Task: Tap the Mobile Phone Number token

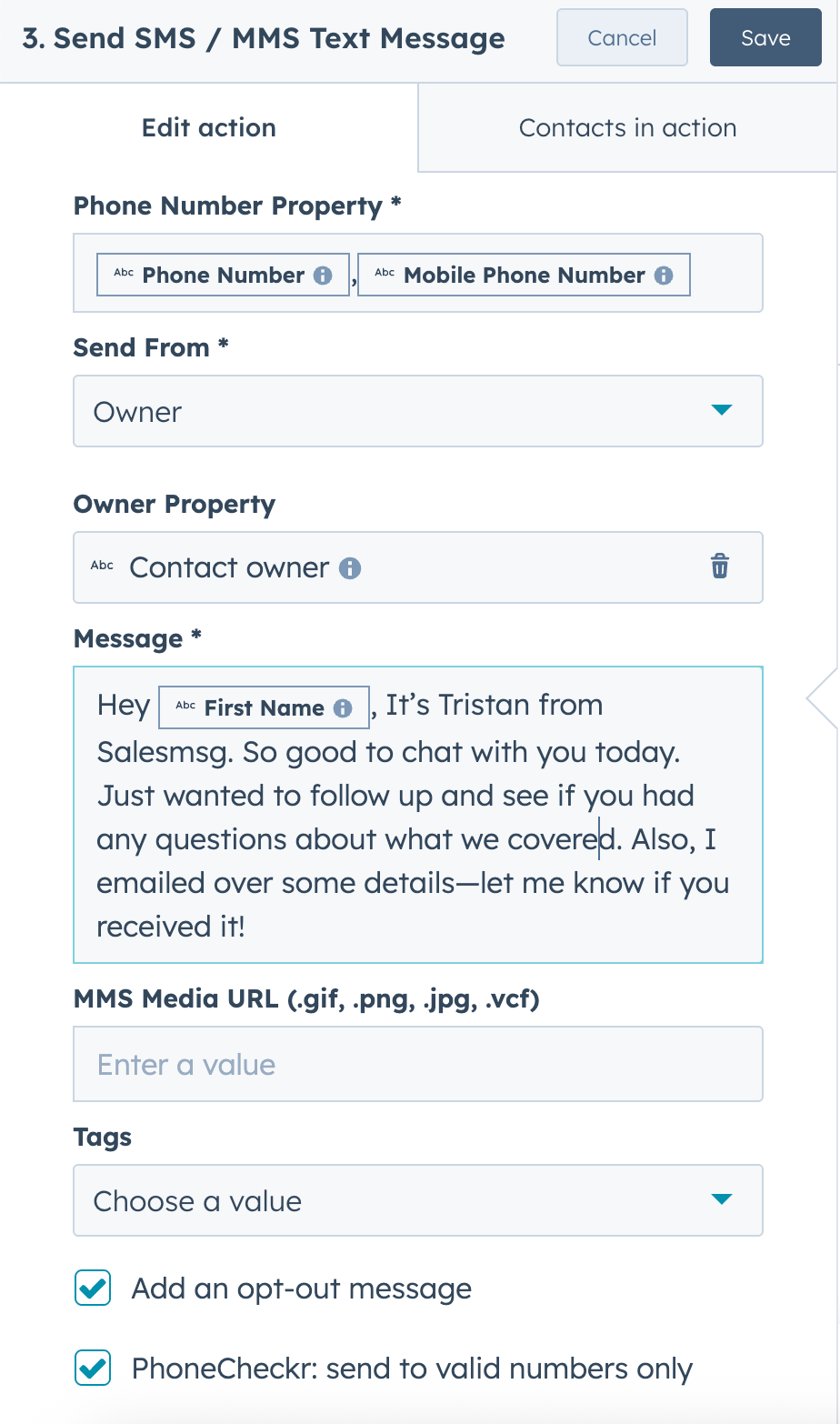Action: (524, 276)
